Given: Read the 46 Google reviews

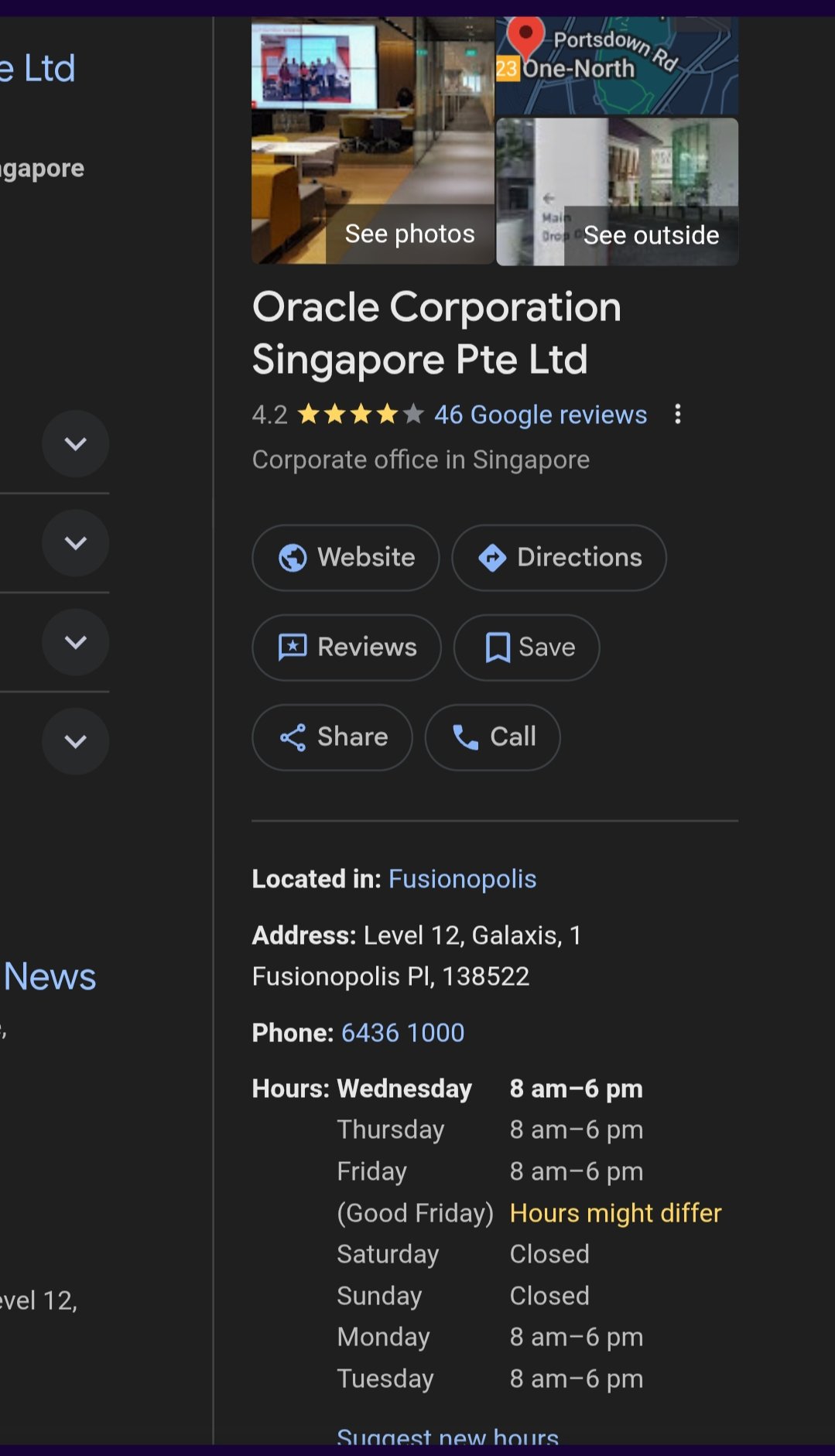Looking at the screenshot, I should pos(540,415).
